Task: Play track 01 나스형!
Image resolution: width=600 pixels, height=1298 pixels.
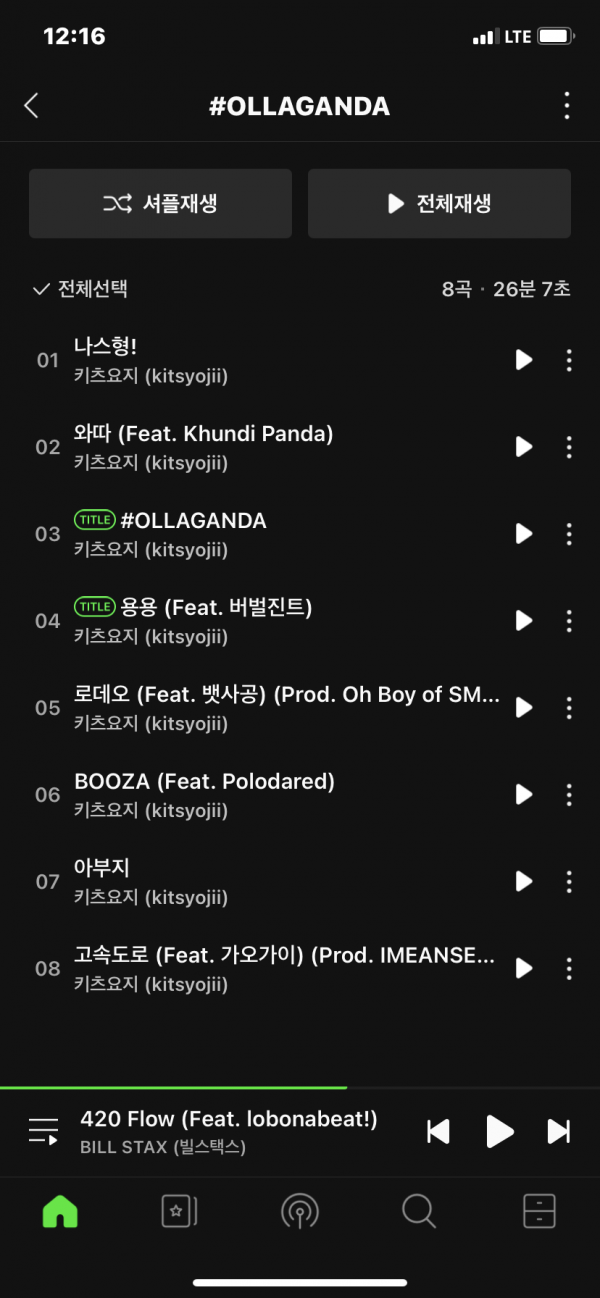Action: 523,360
